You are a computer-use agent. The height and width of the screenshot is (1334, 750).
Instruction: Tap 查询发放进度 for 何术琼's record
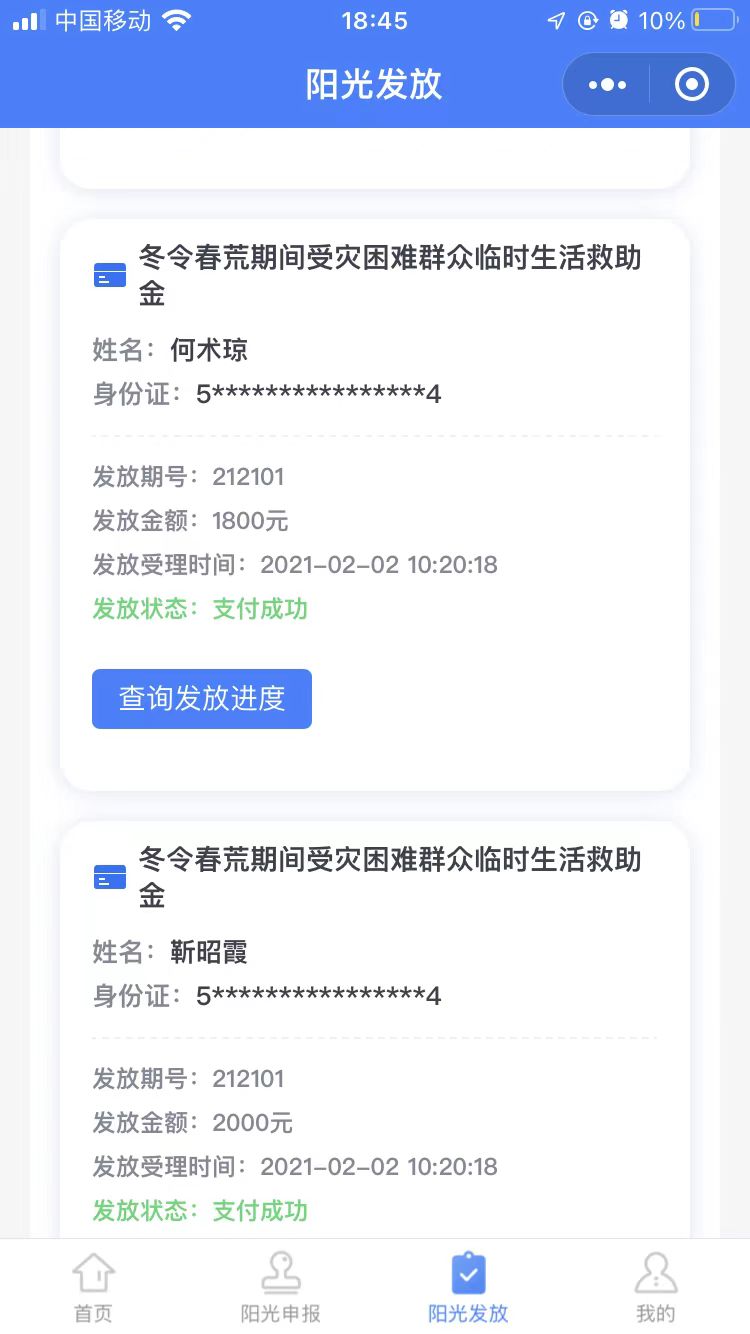[202, 698]
